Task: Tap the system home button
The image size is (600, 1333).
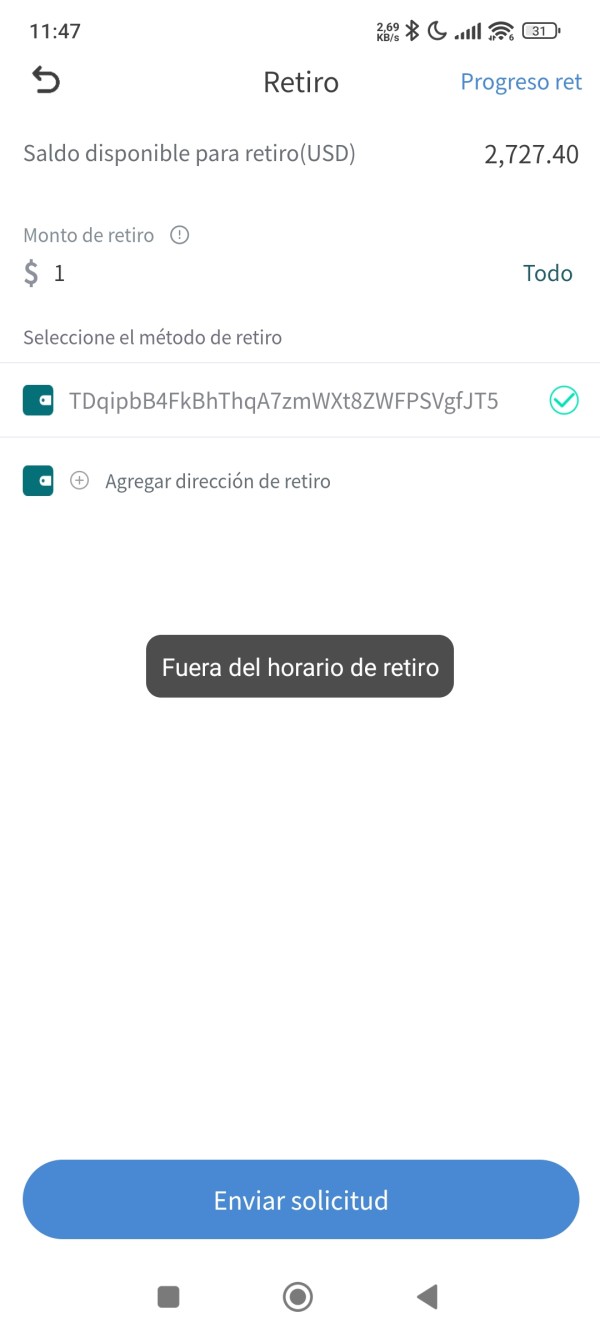Action: tap(298, 1297)
